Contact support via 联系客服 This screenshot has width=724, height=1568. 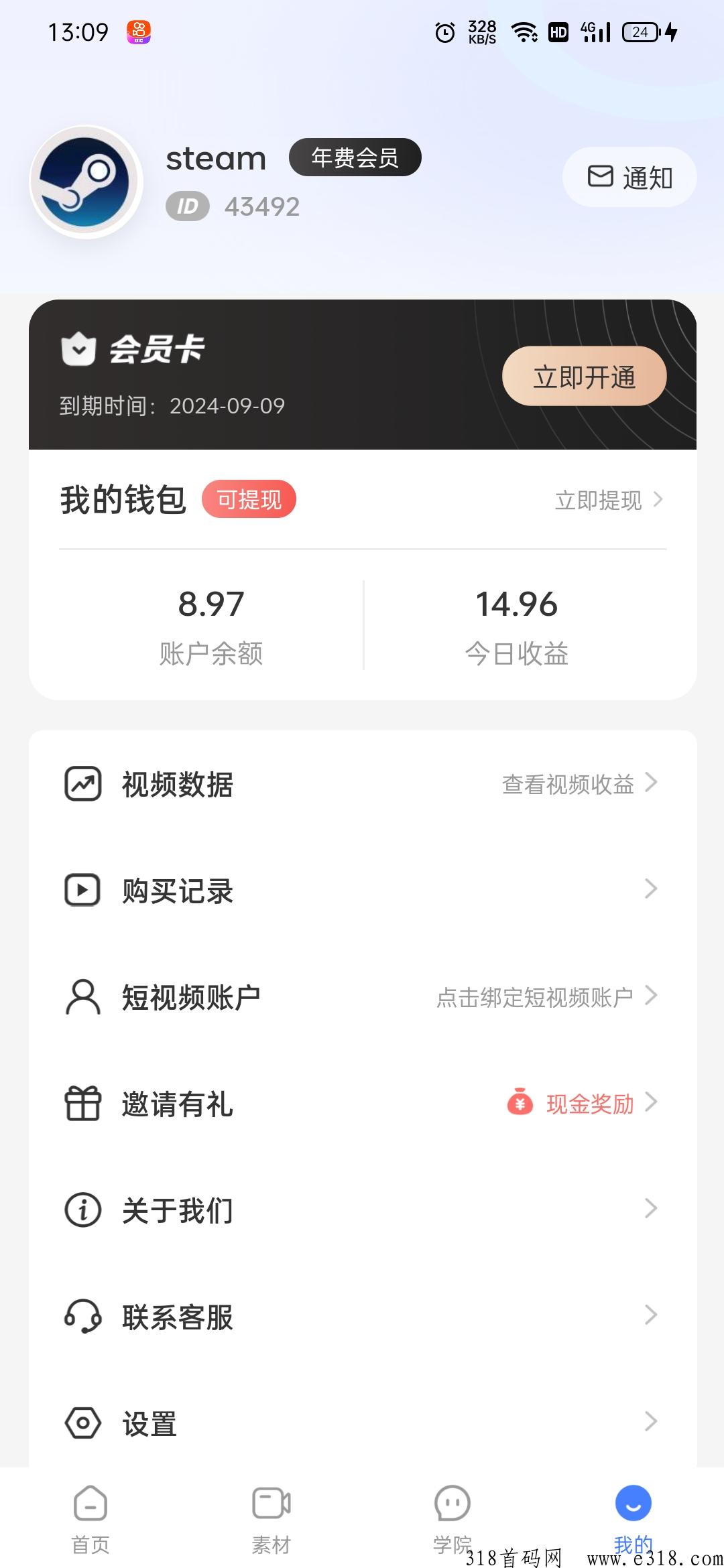pyautogui.click(x=362, y=1317)
